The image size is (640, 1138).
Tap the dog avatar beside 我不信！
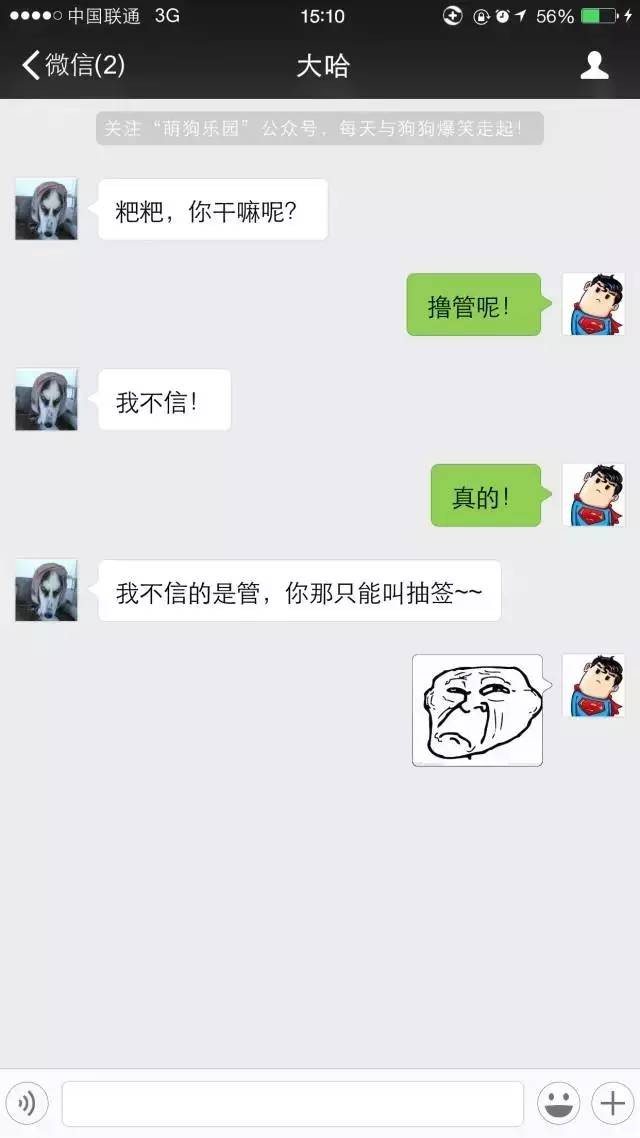pyautogui.click(x=46, y=400)
